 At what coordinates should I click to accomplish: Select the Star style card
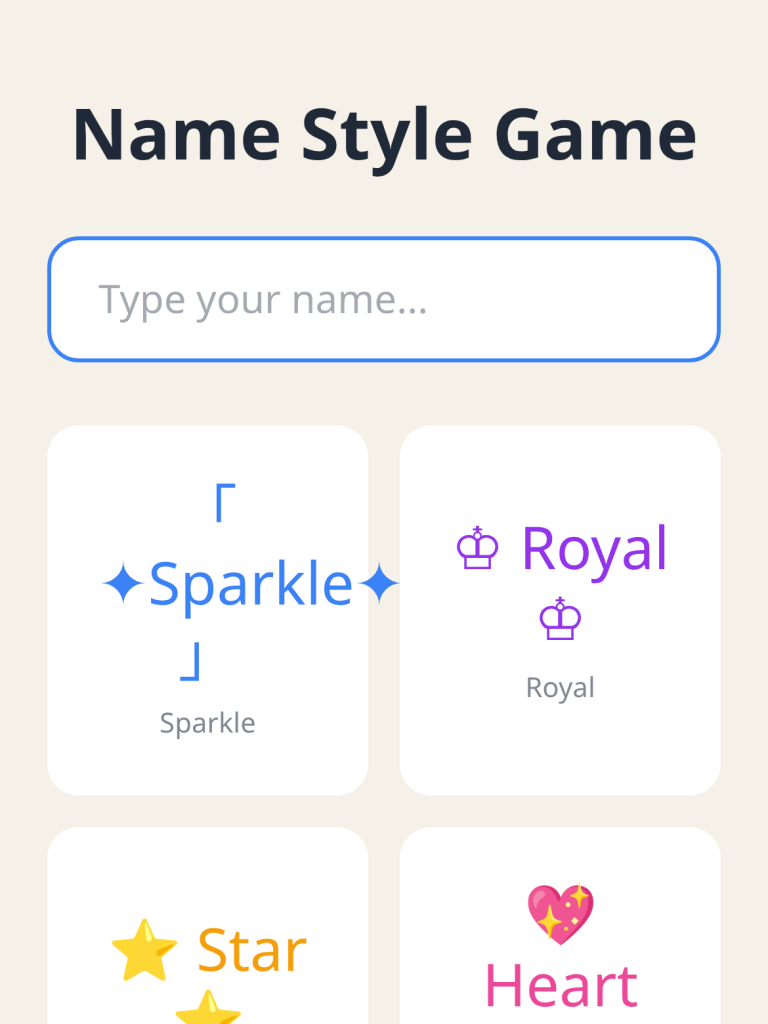(207, 930)
